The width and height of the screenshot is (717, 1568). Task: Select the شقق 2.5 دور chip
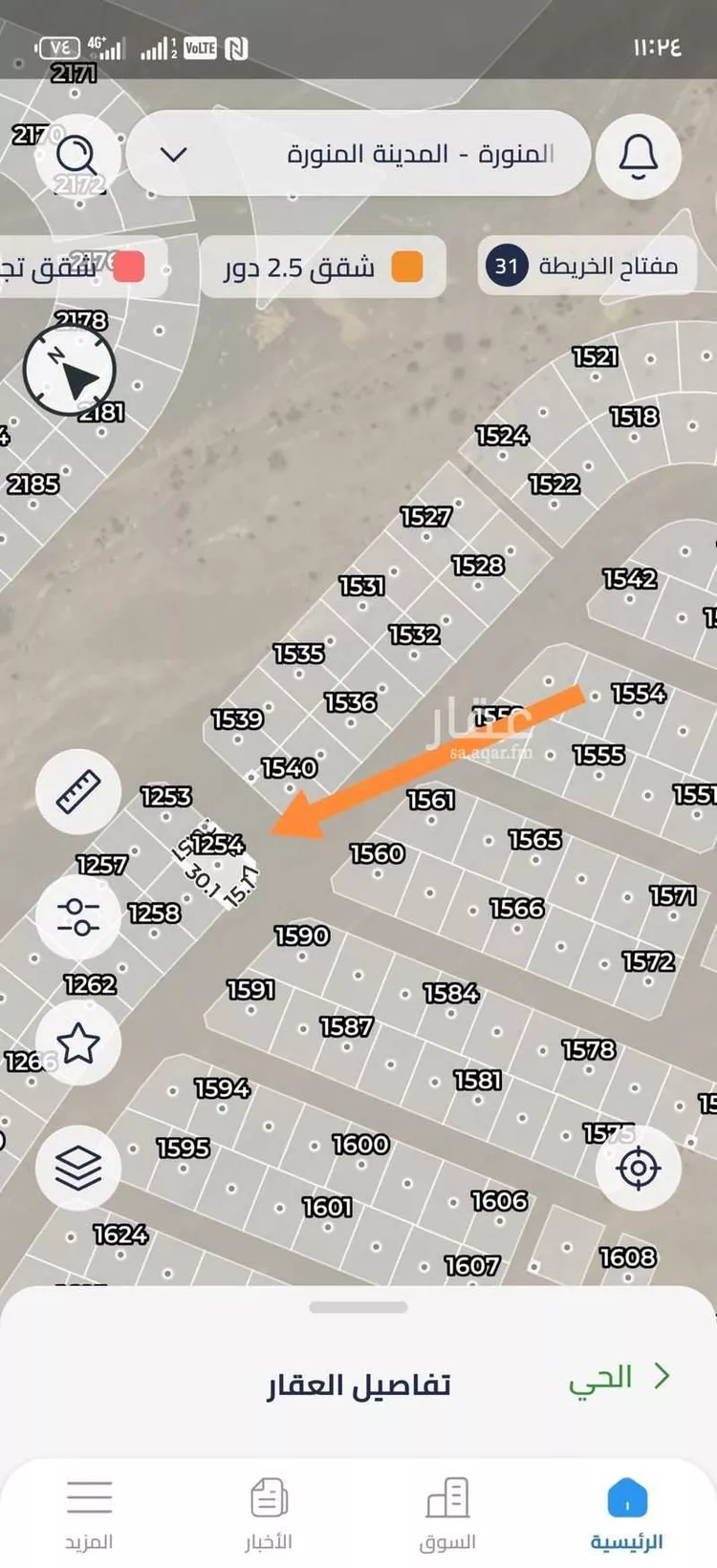click(x=323, y=268)
